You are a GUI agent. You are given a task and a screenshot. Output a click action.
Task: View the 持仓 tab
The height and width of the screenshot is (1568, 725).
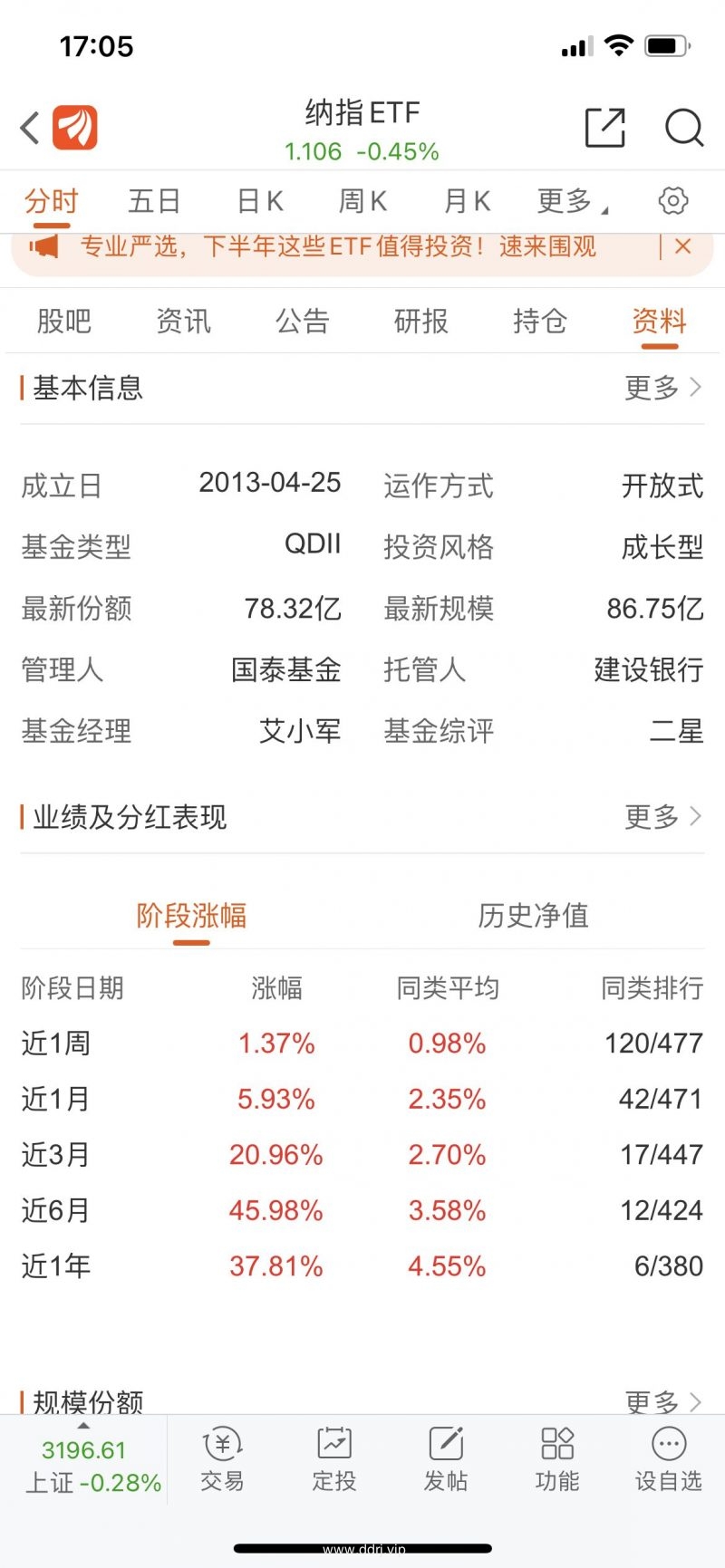click(x=540, y=321)
